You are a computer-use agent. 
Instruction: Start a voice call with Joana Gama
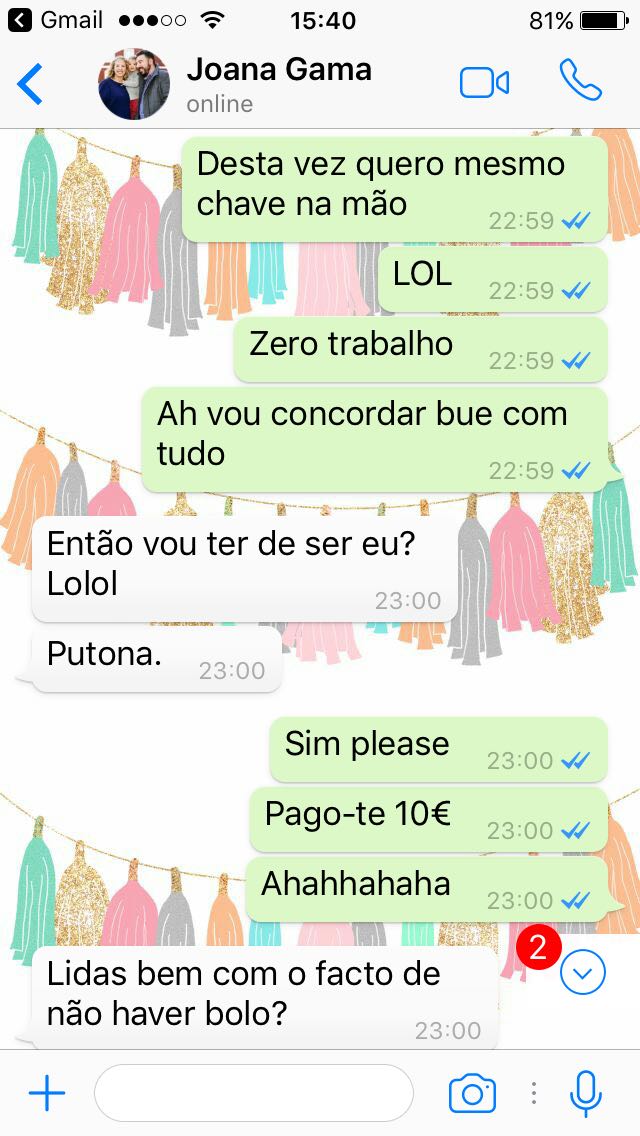(580, 81)
